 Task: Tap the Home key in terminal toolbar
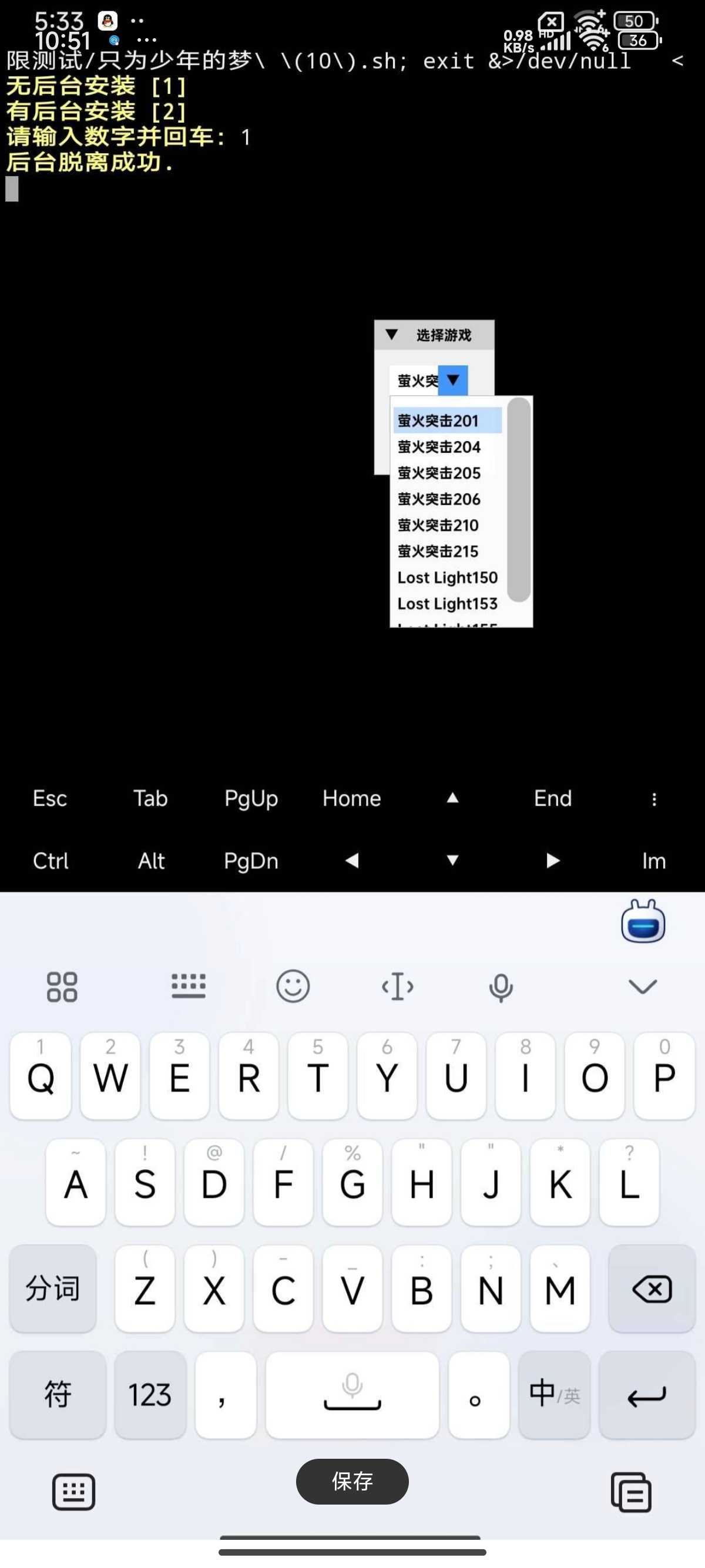click(x=352, y=799)
